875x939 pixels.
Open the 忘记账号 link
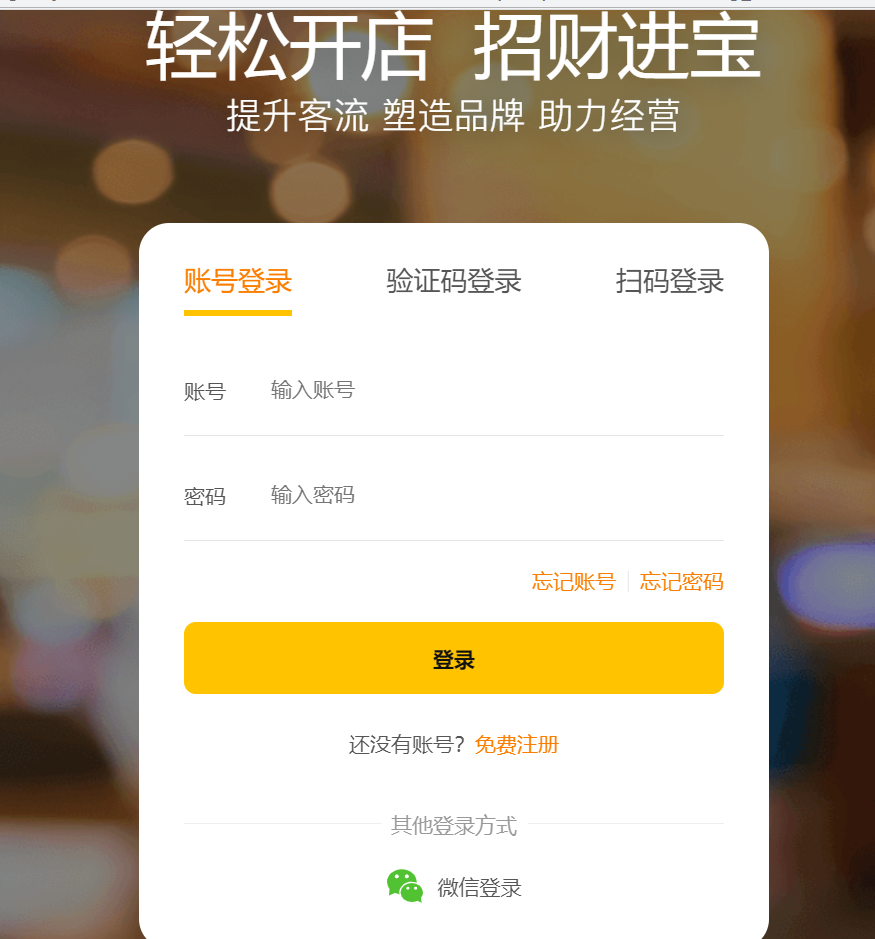573,582
